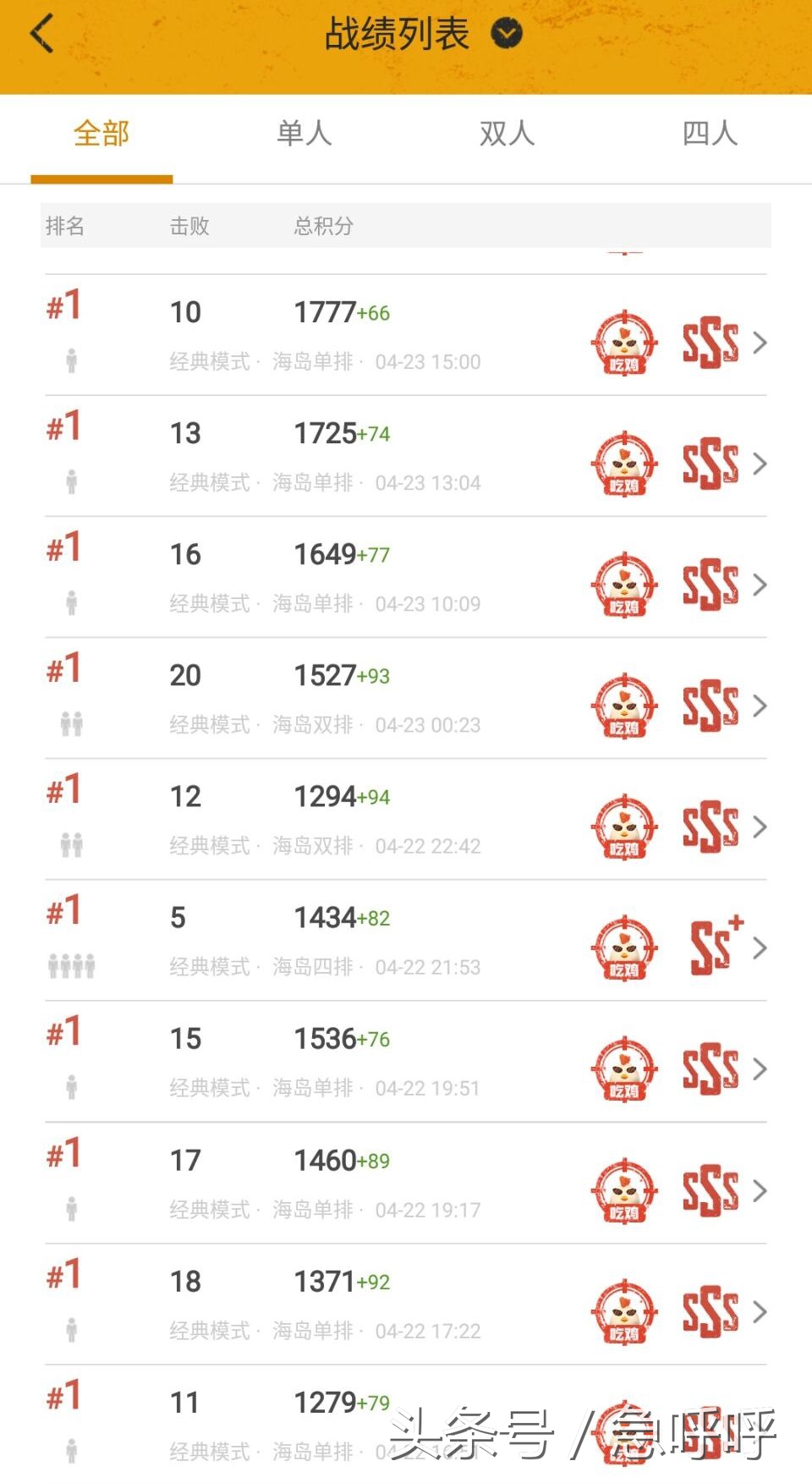Click the 吃鸡 badge on the 1371-point match
This screenshot has width=812, height=1483.
point(623,1310)
